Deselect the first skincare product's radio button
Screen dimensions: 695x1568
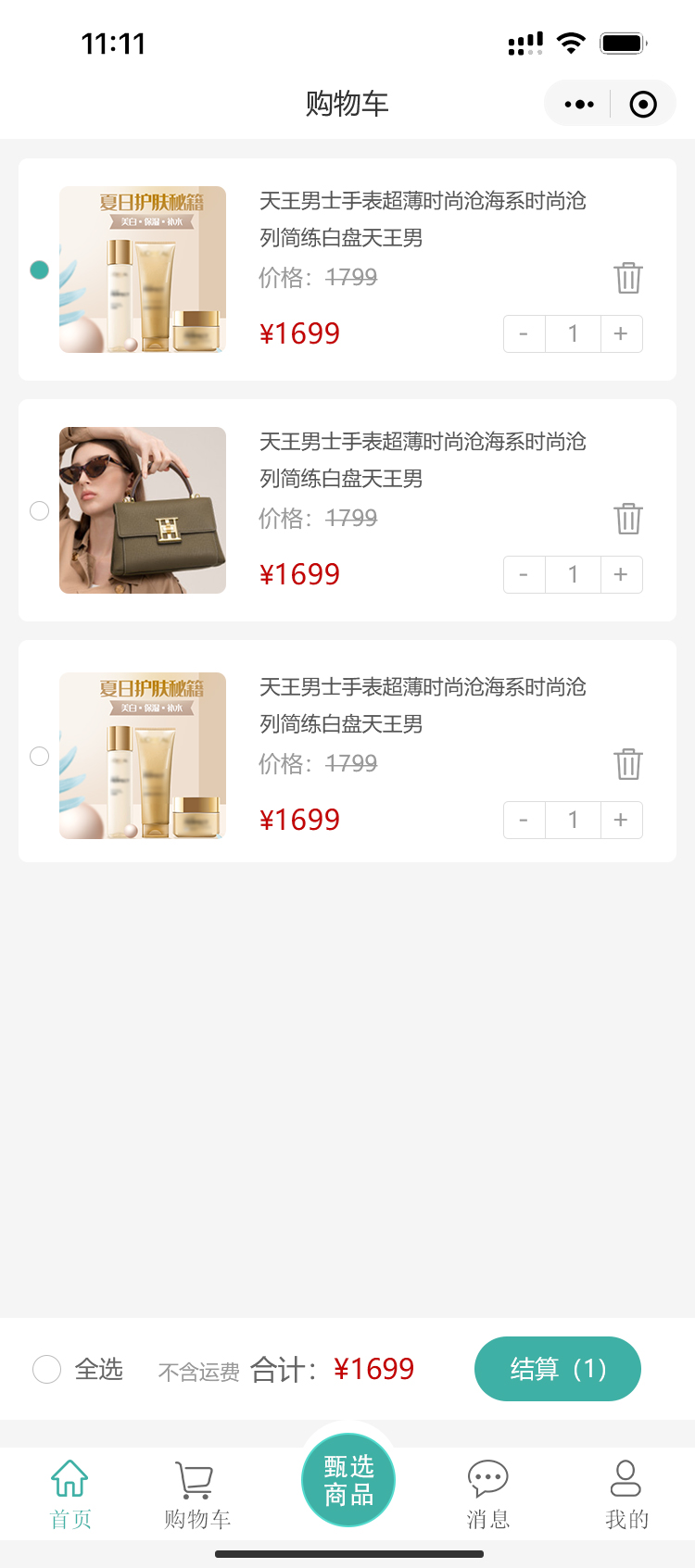click(39, 270)
